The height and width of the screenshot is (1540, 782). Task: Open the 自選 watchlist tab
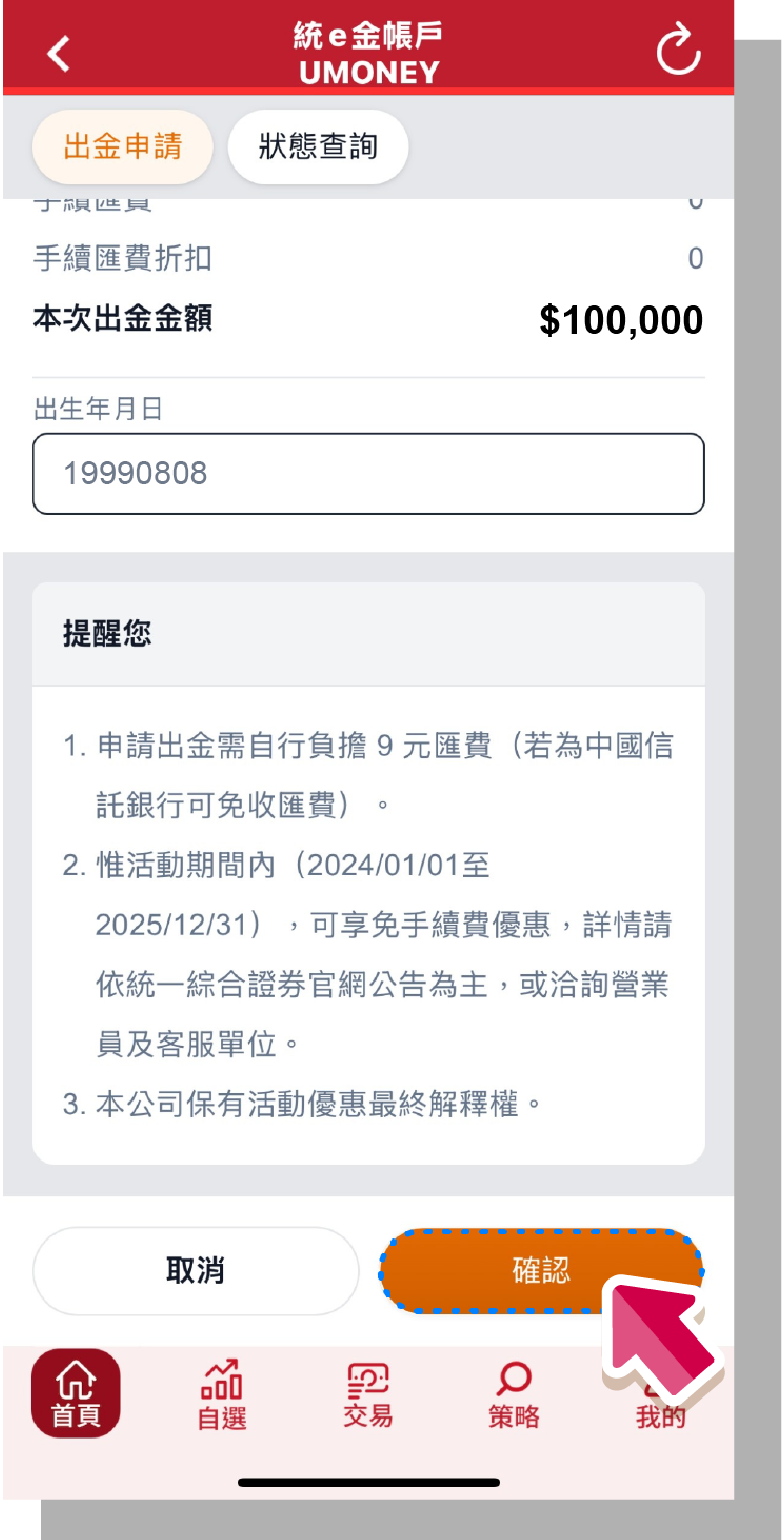(222, 1394)
